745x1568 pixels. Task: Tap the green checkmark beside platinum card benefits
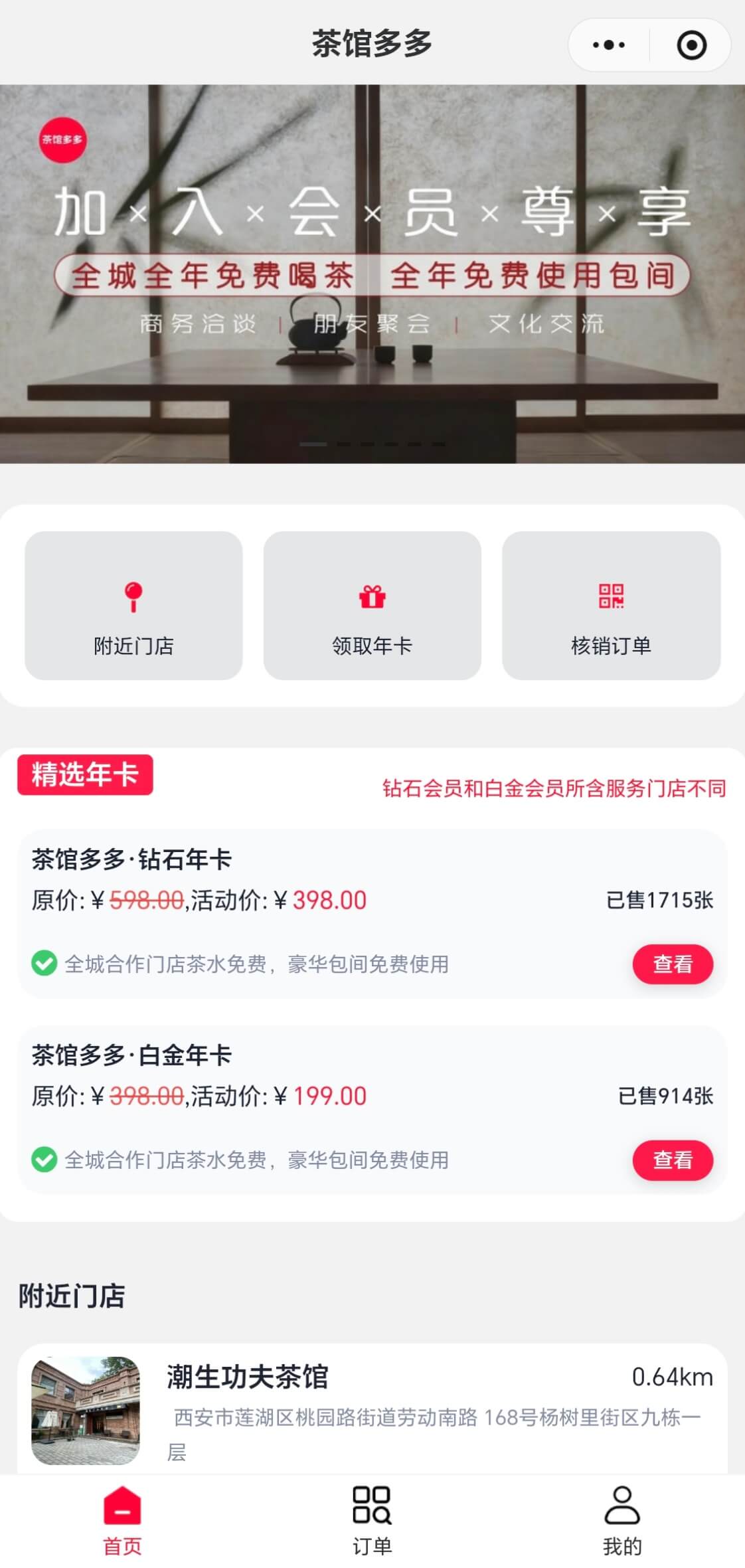coord(42,1159)
